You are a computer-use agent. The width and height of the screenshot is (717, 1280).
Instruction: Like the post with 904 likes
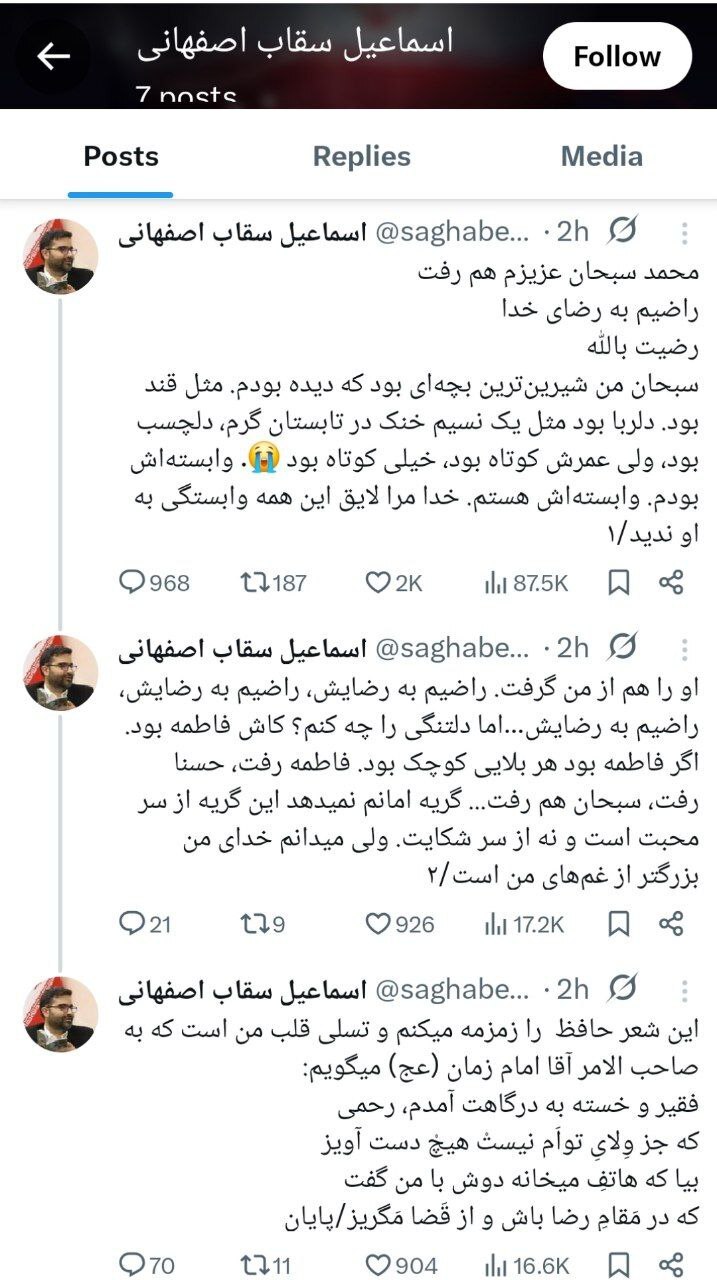[x=378, y=1265]
